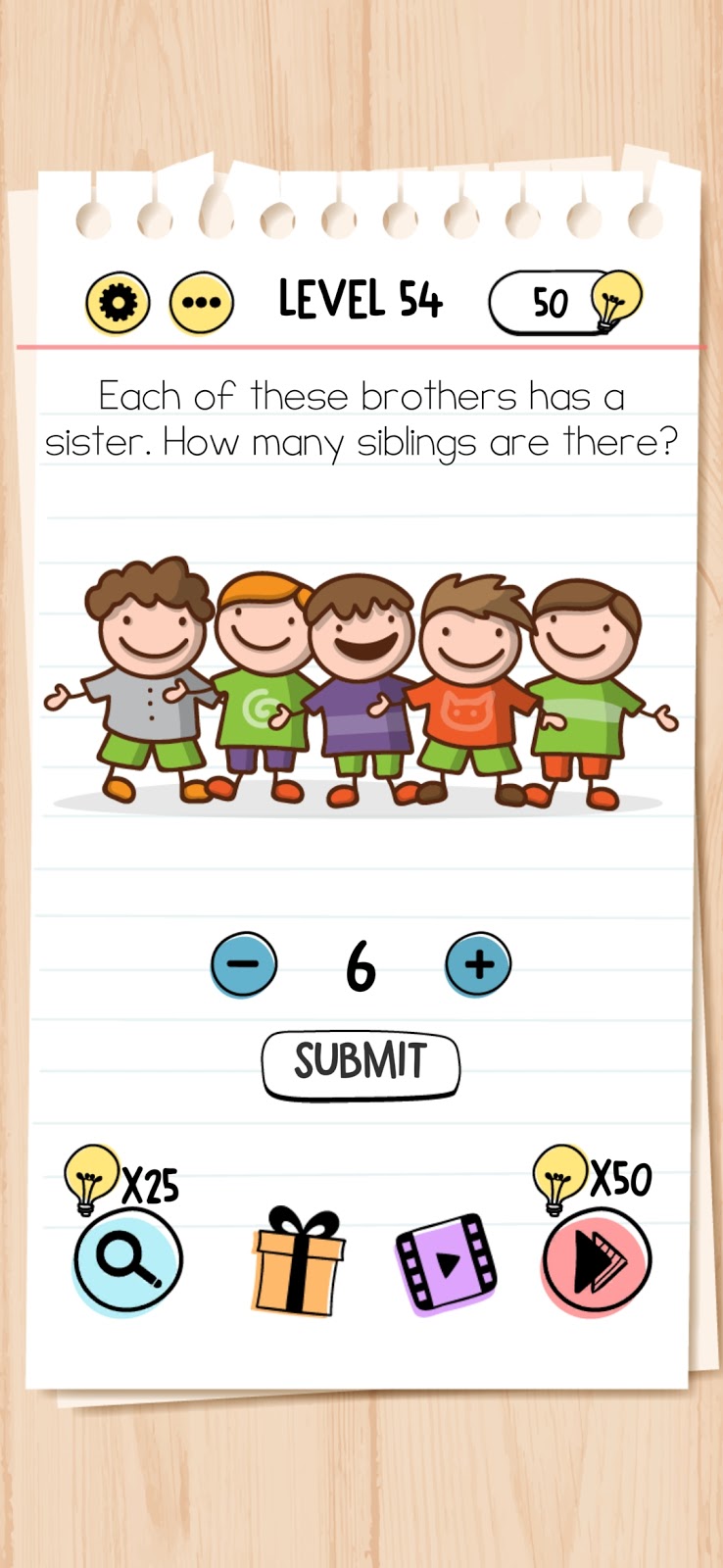Submit the answer
This screenshot has width=723, height=1568.
(361, 1064)
